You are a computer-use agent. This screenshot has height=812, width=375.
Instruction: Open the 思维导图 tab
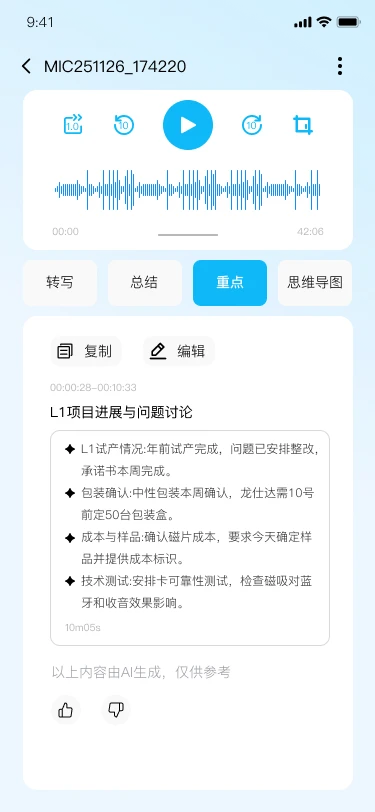315,283
